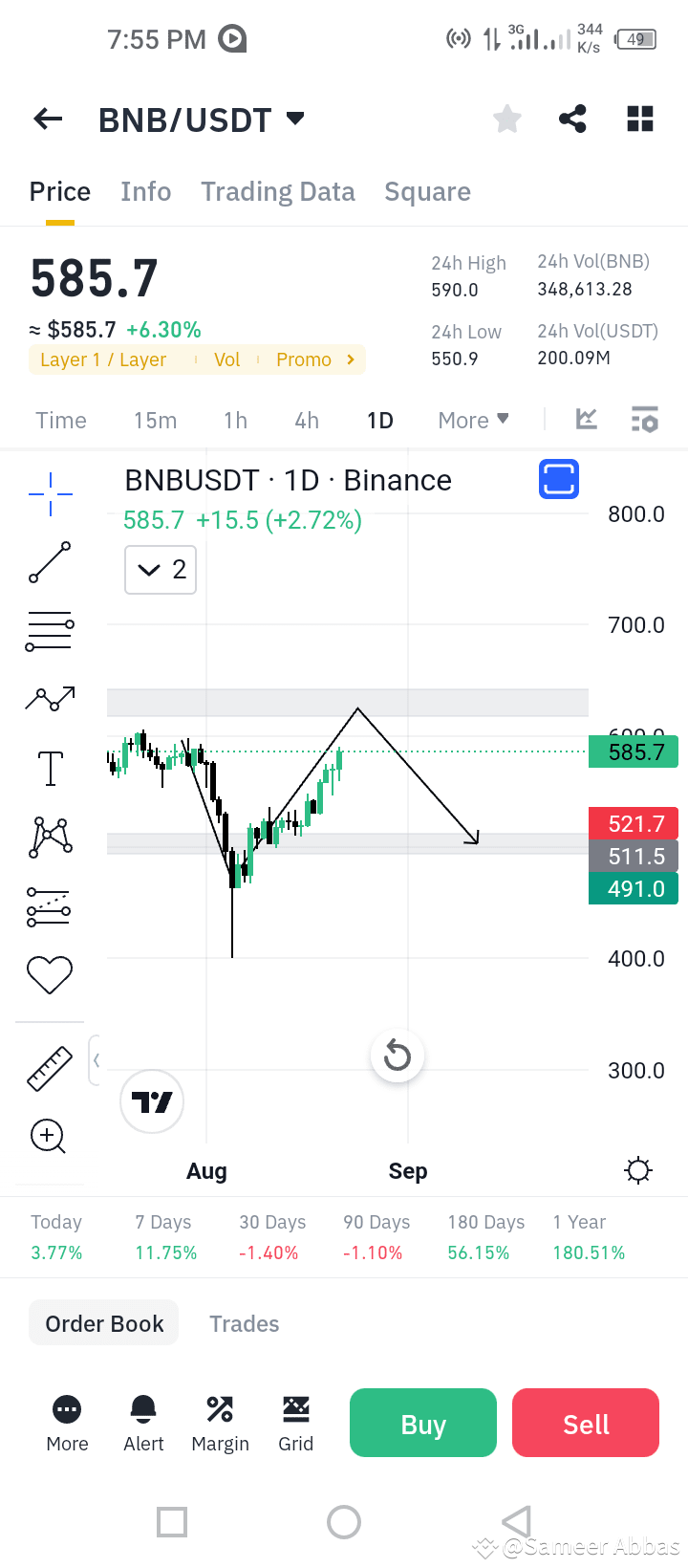This screenshot has height=1568, width=688.
Task: Select the text annotation tool
Action: (x=49, y=768)
